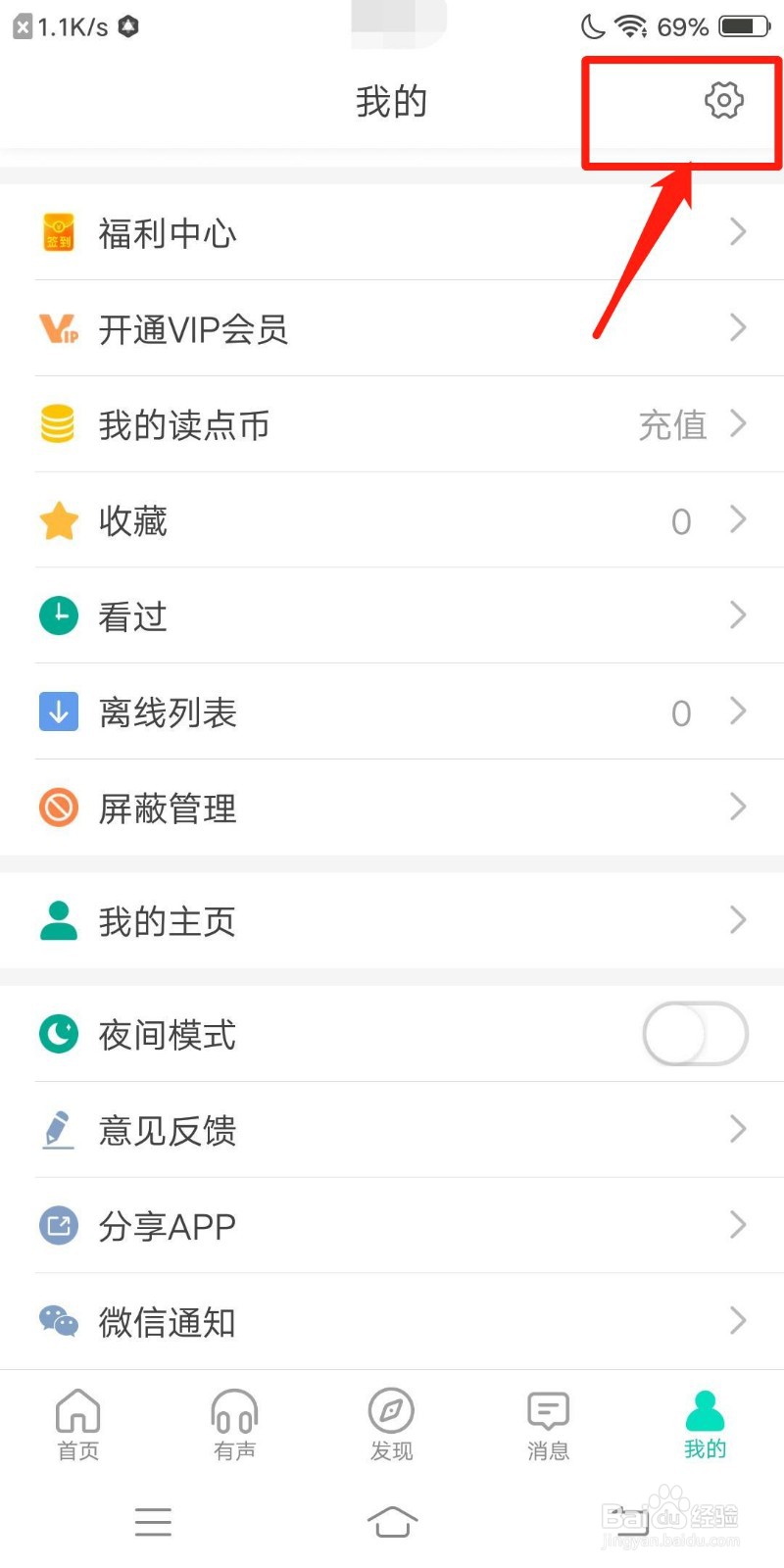Open 开通VIP会员 row
Viewport: 784px width, 1568px height.
392,328
